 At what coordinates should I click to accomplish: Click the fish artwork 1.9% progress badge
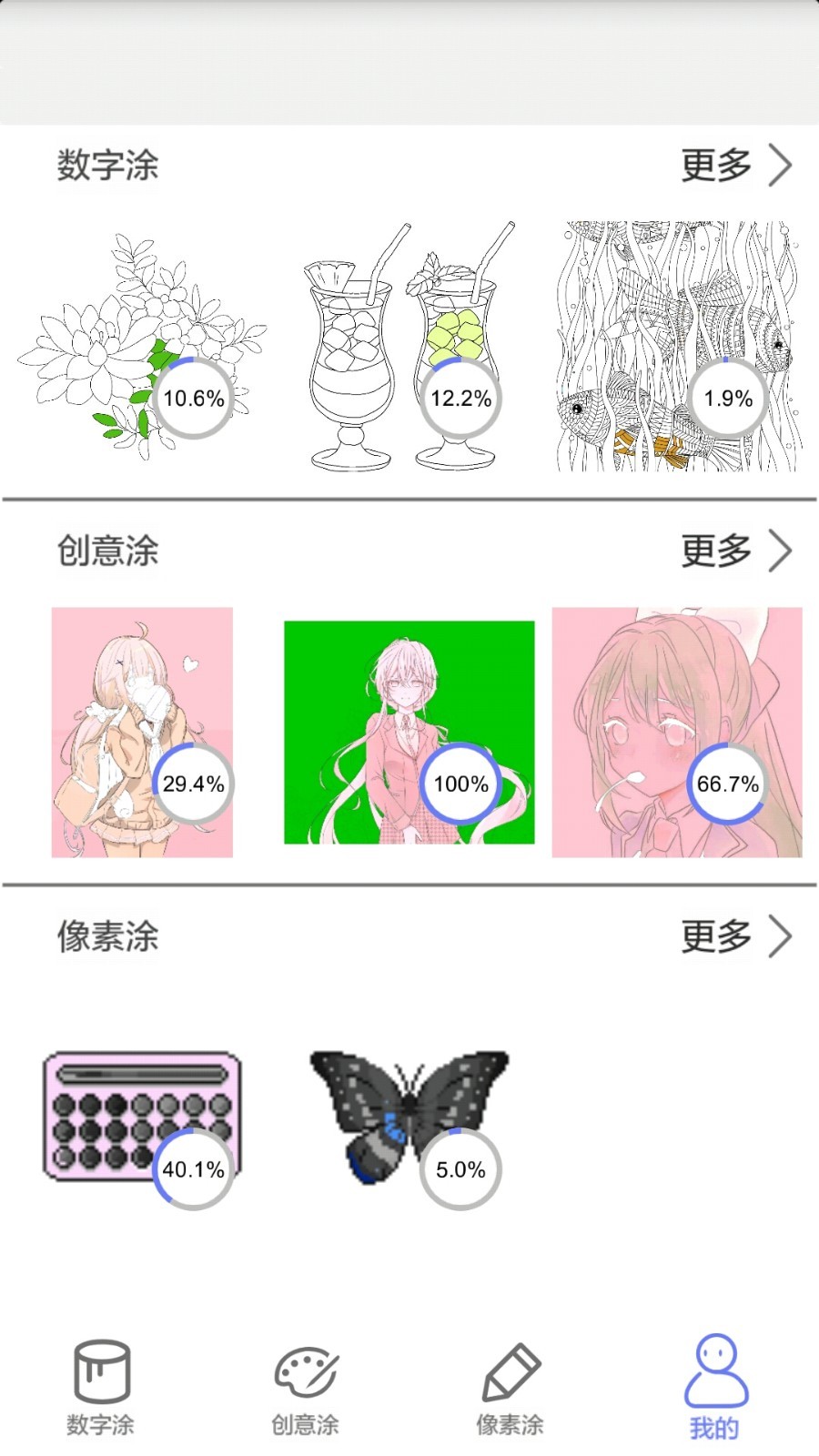click(x=728, y=399)
